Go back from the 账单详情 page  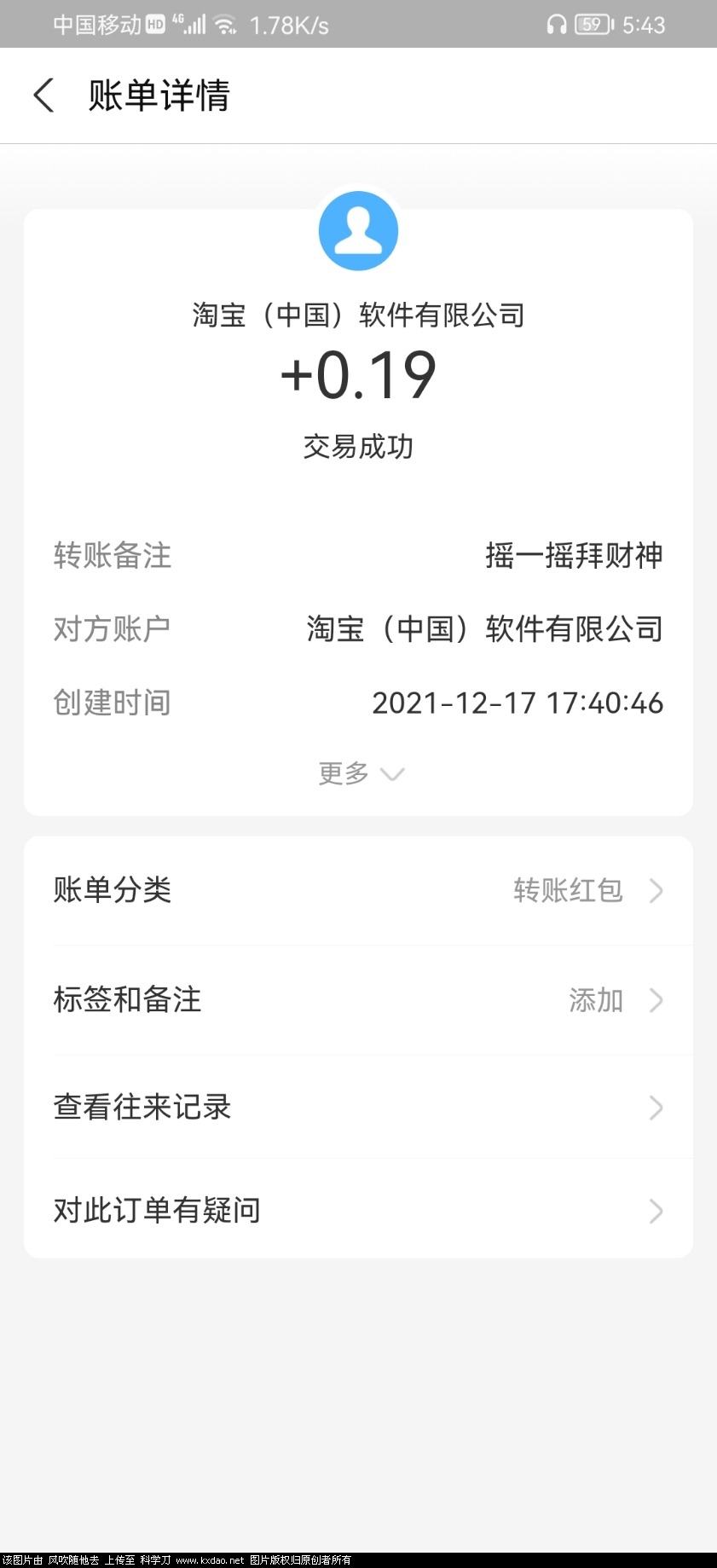click(x=44, y=95)
